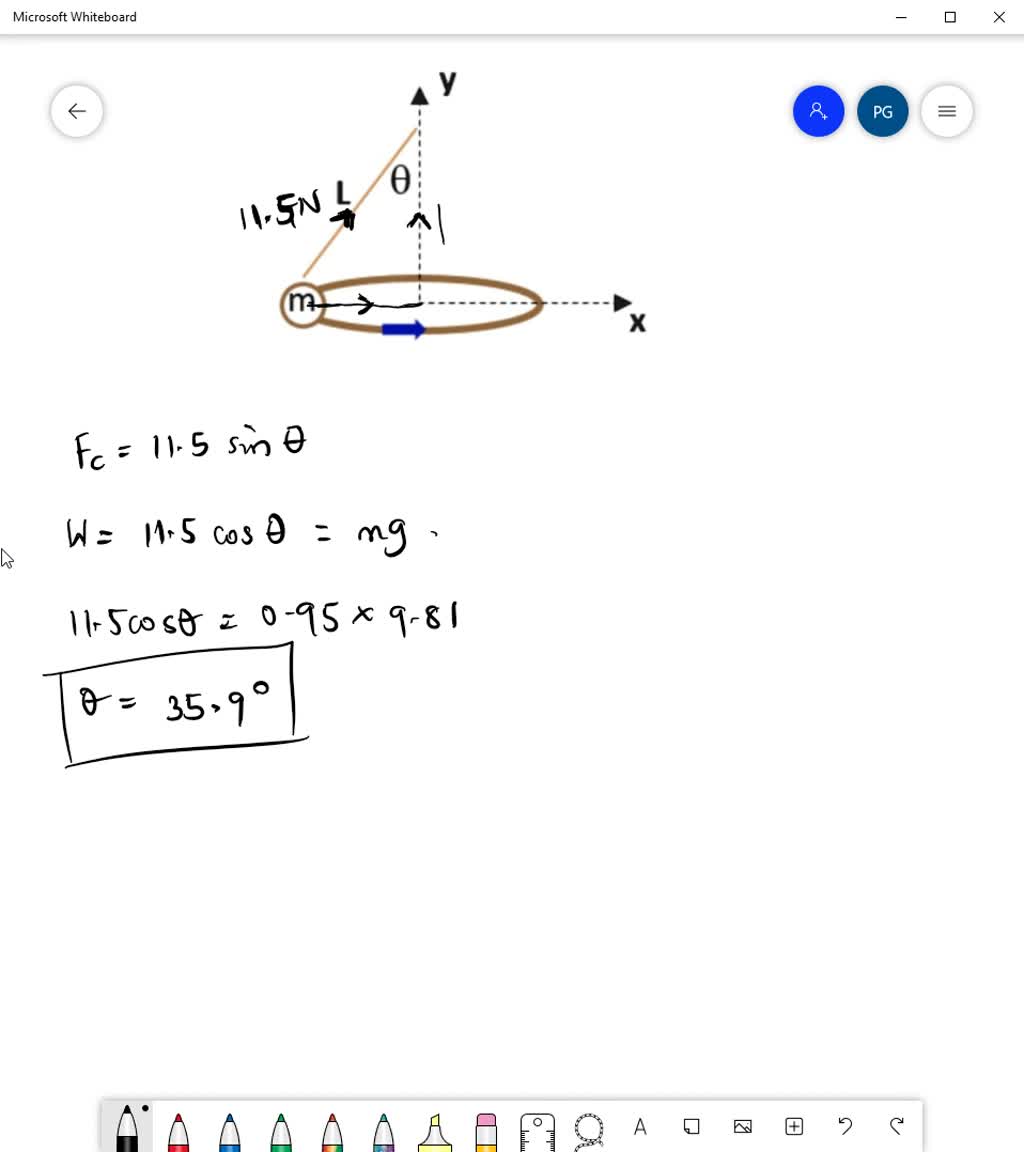The width and height of the screenshot is (1024, 1152).
Task: Select the lasso selection tool
Action: point(588,1128)
